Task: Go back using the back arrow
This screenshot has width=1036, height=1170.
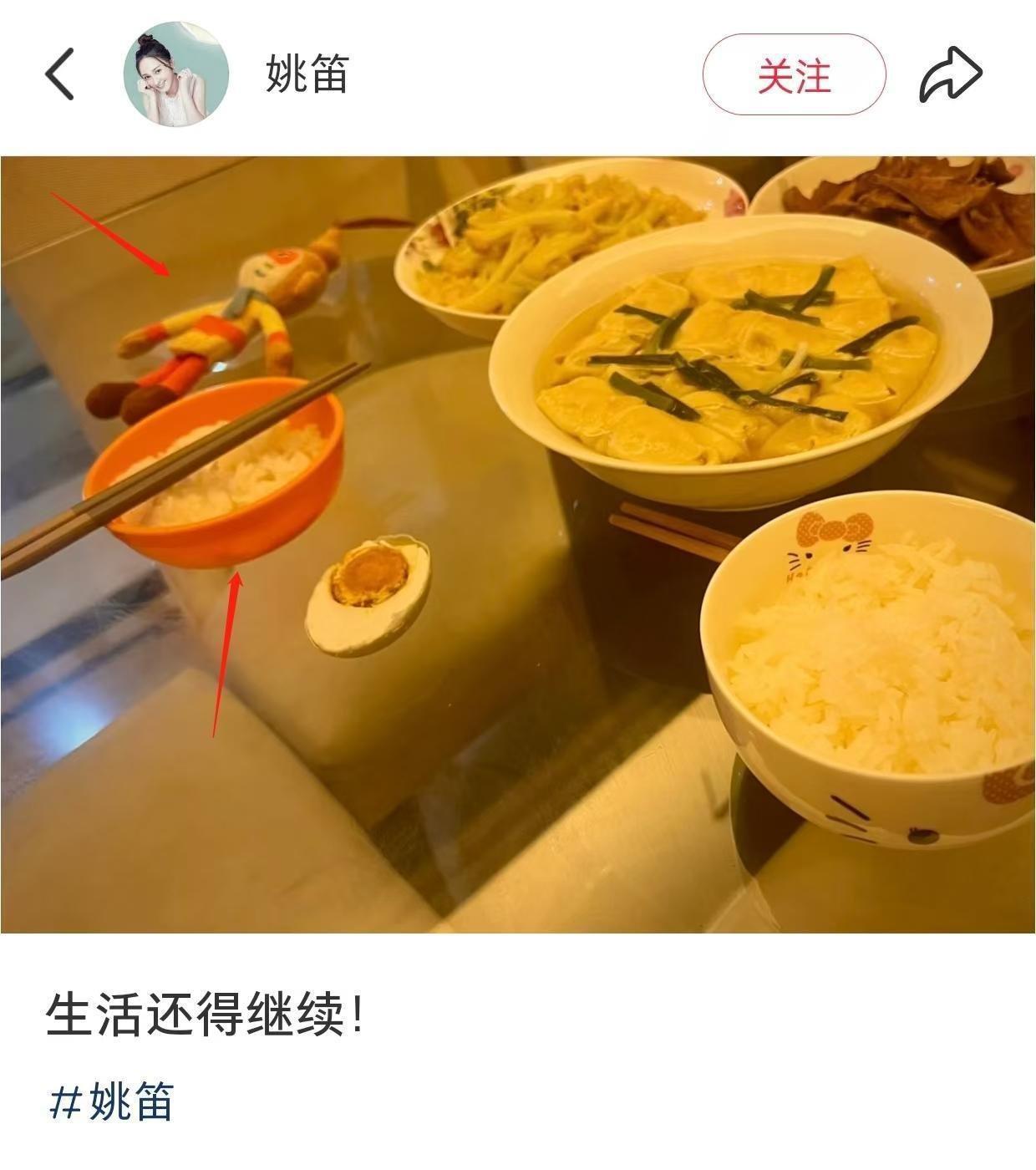Action: pos(60,74)
